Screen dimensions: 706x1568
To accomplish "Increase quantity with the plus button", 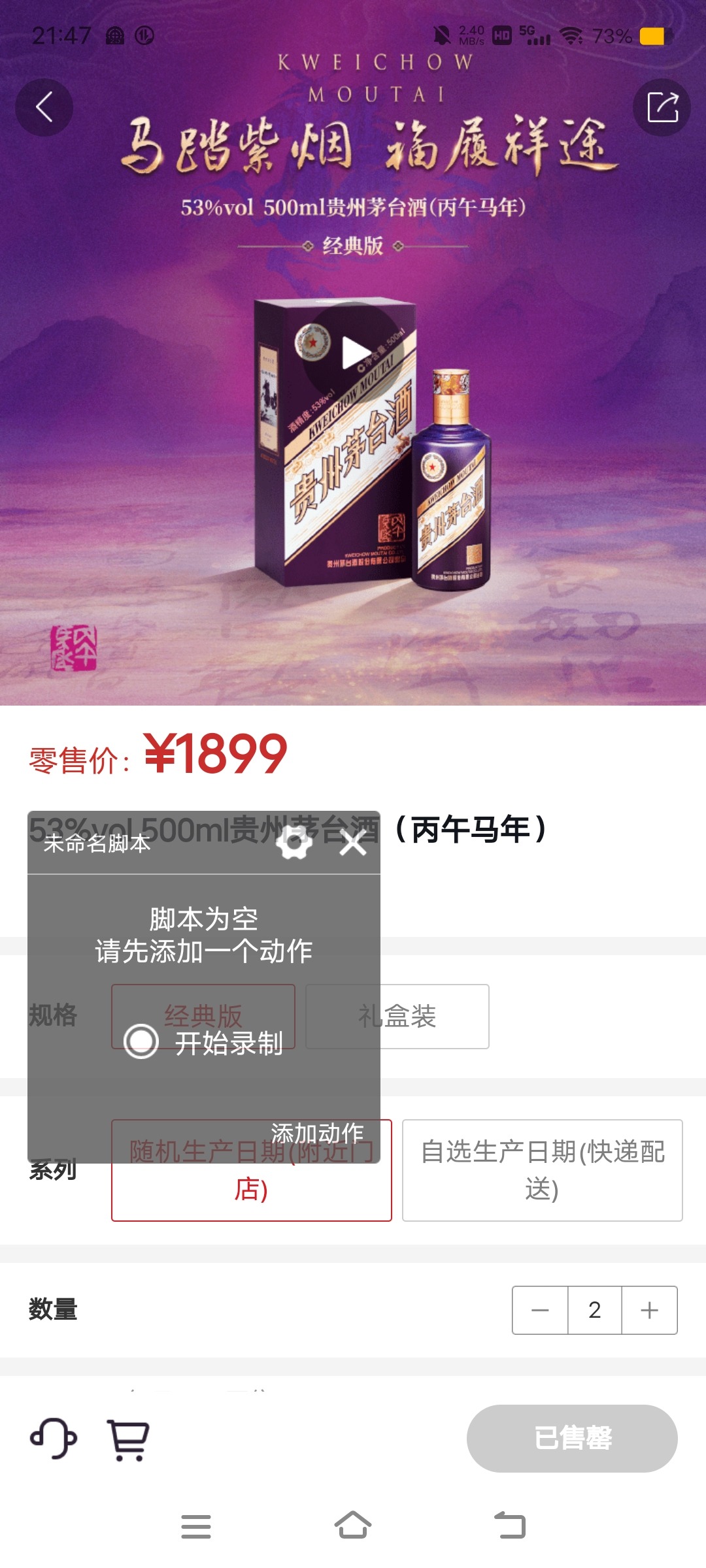I will coord(649,1310).
